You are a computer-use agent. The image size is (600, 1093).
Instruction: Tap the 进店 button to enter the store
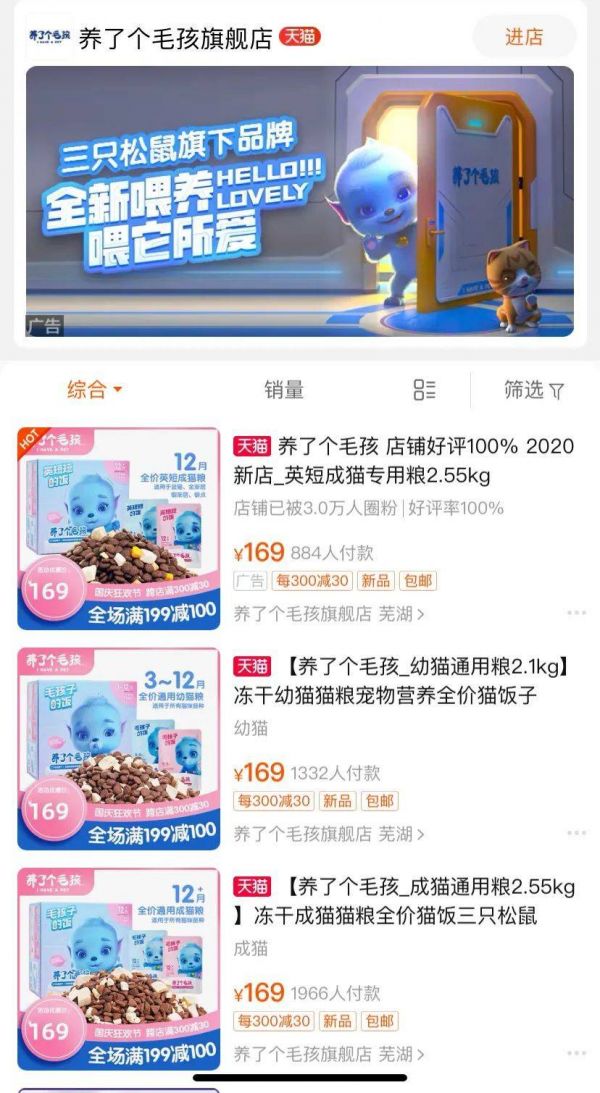point(523,38)
